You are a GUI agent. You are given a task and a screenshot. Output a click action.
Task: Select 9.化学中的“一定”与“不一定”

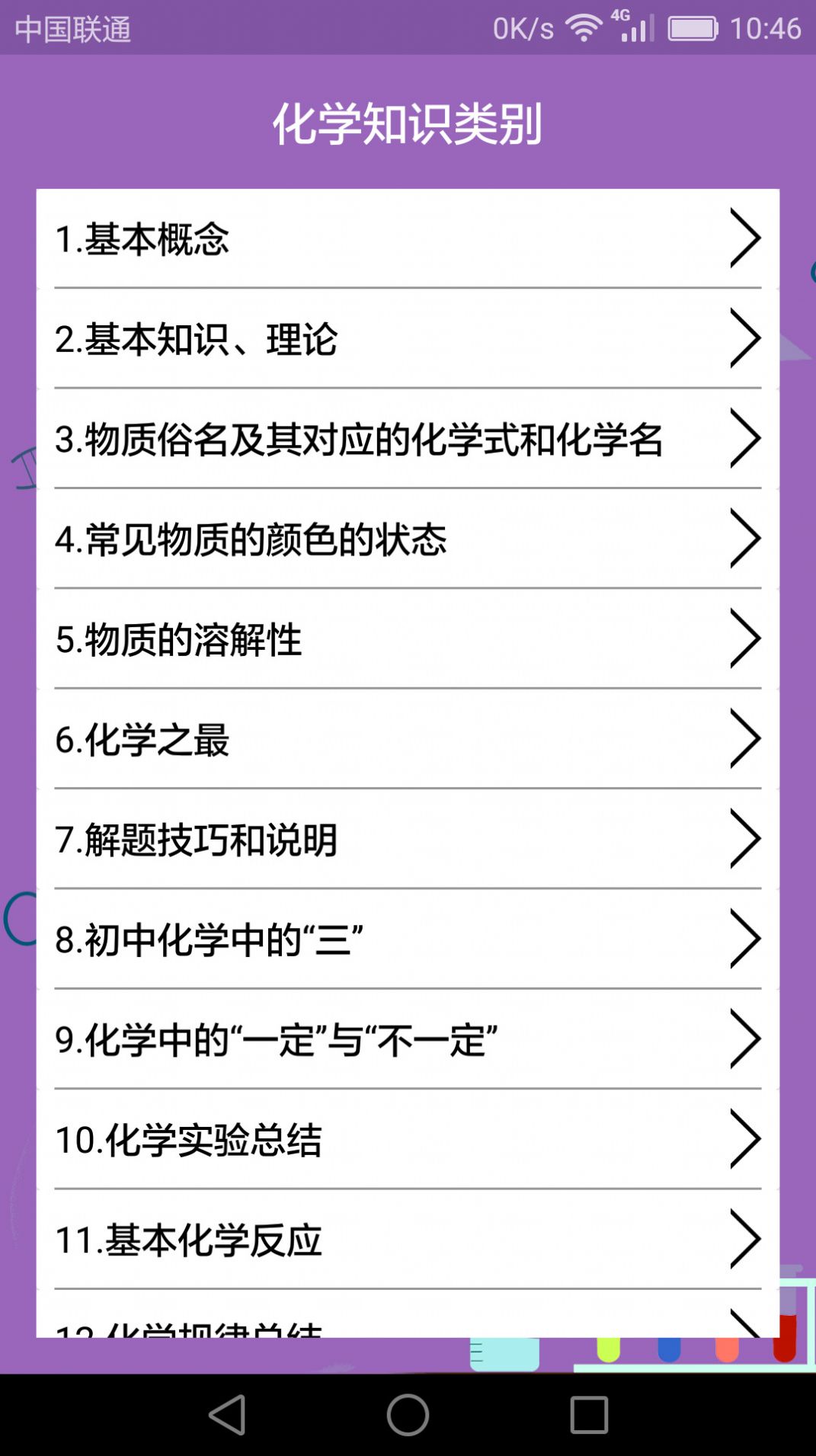pos(408,1038)
